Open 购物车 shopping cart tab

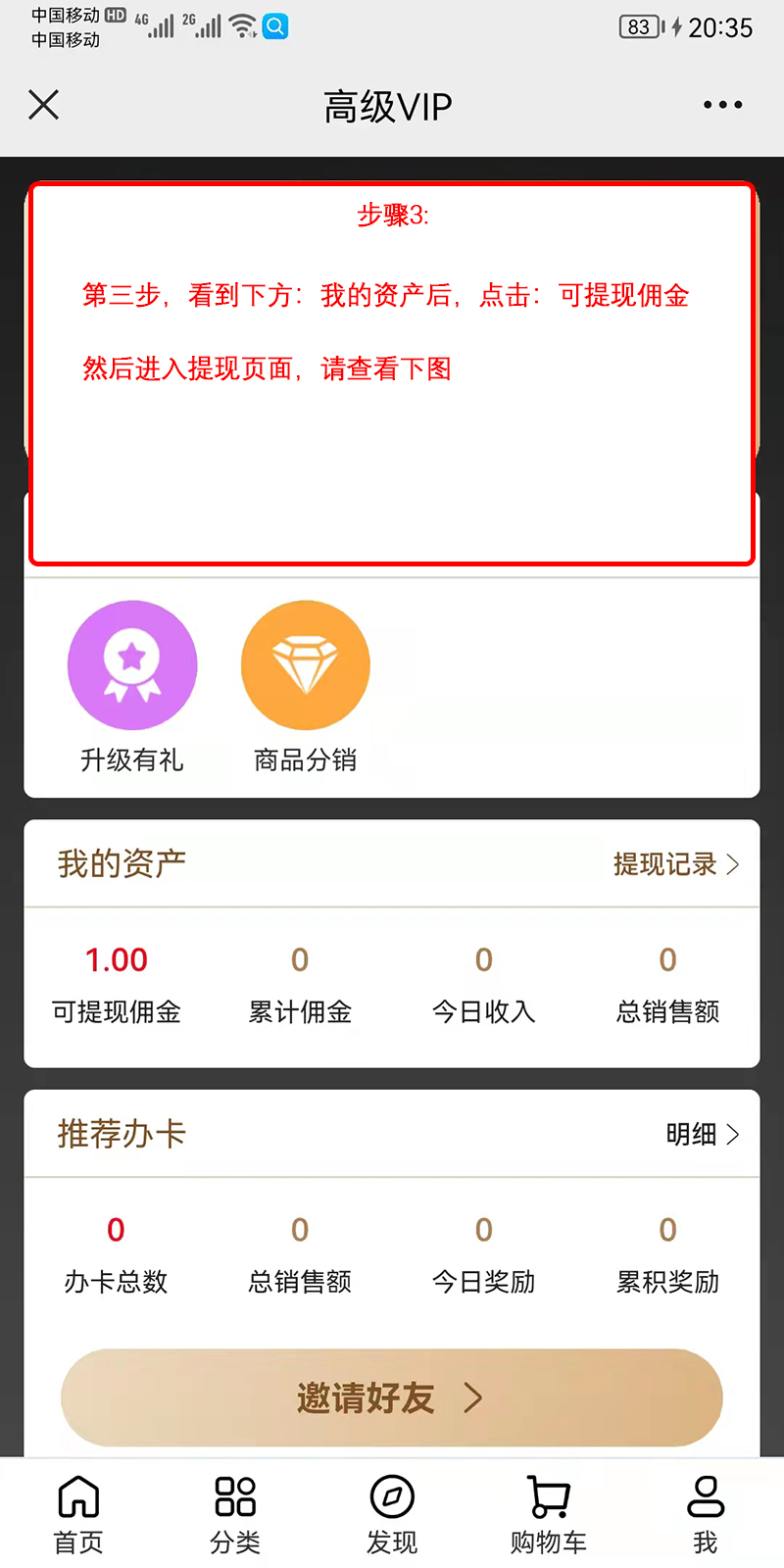coord(549,1514)
